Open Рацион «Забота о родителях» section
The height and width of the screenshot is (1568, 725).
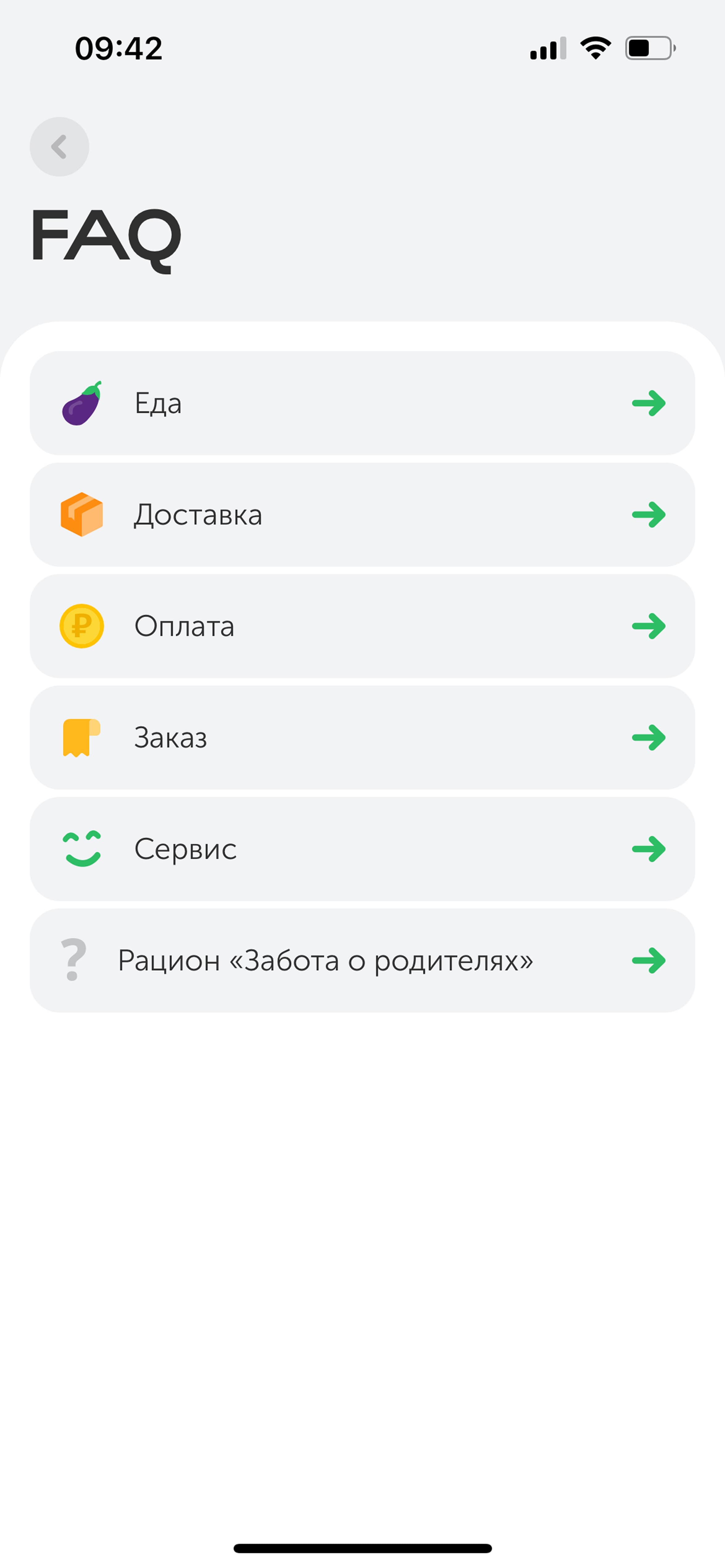coord(362,961)
